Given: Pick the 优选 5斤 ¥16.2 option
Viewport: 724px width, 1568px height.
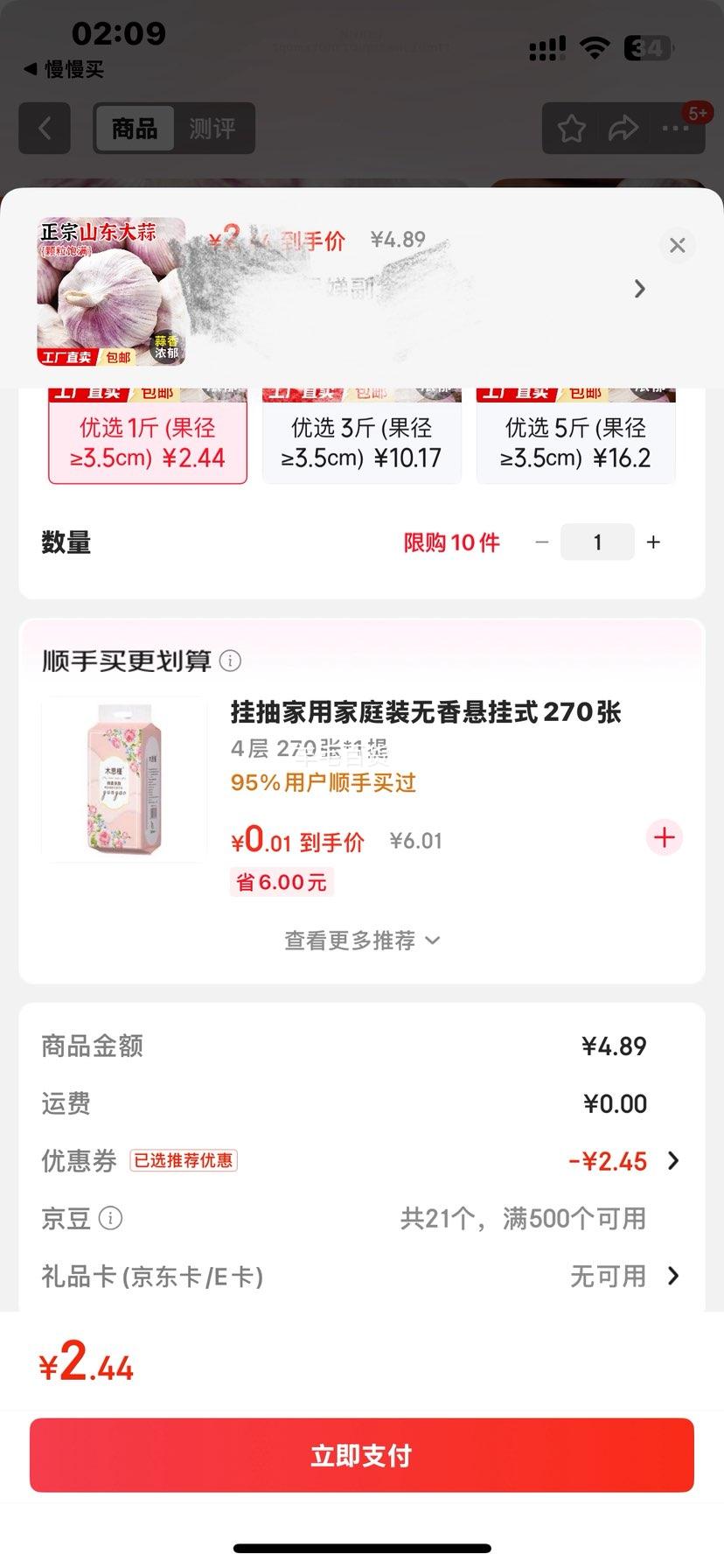Looking at the screenshot, I should [575, 442].
